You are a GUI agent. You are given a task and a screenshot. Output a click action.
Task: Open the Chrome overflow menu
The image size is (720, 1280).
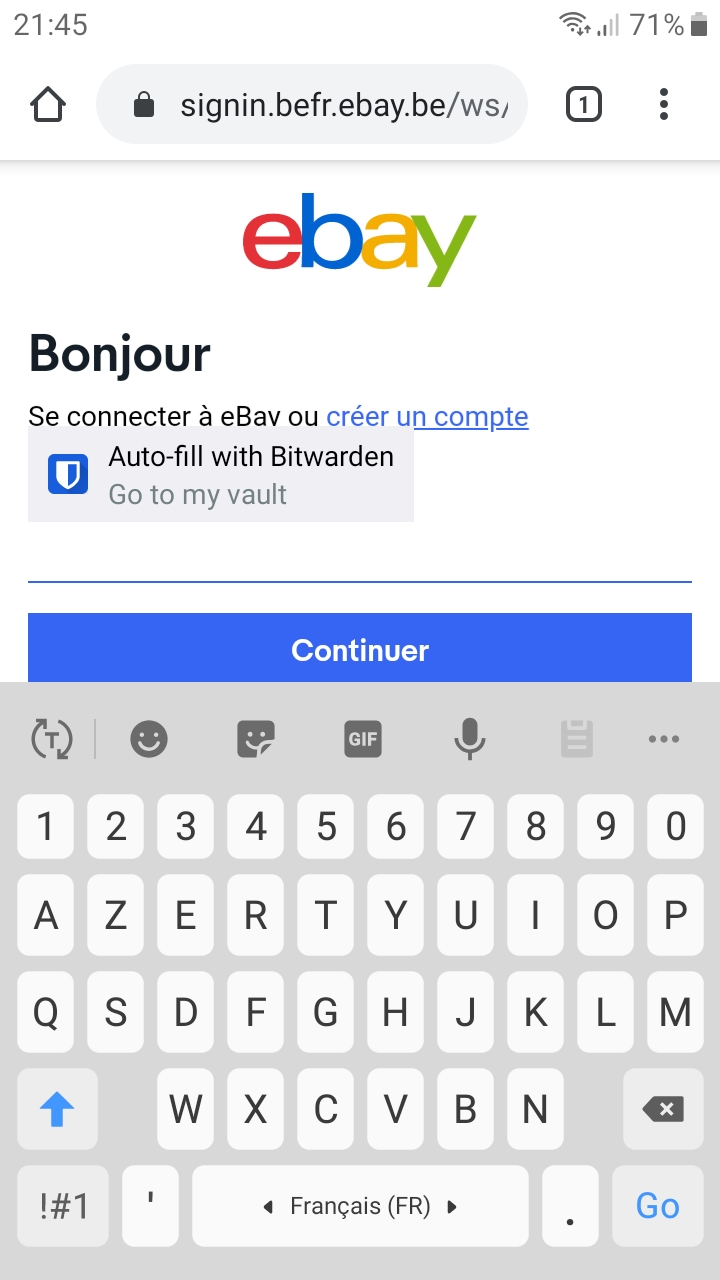click(664, 105)
